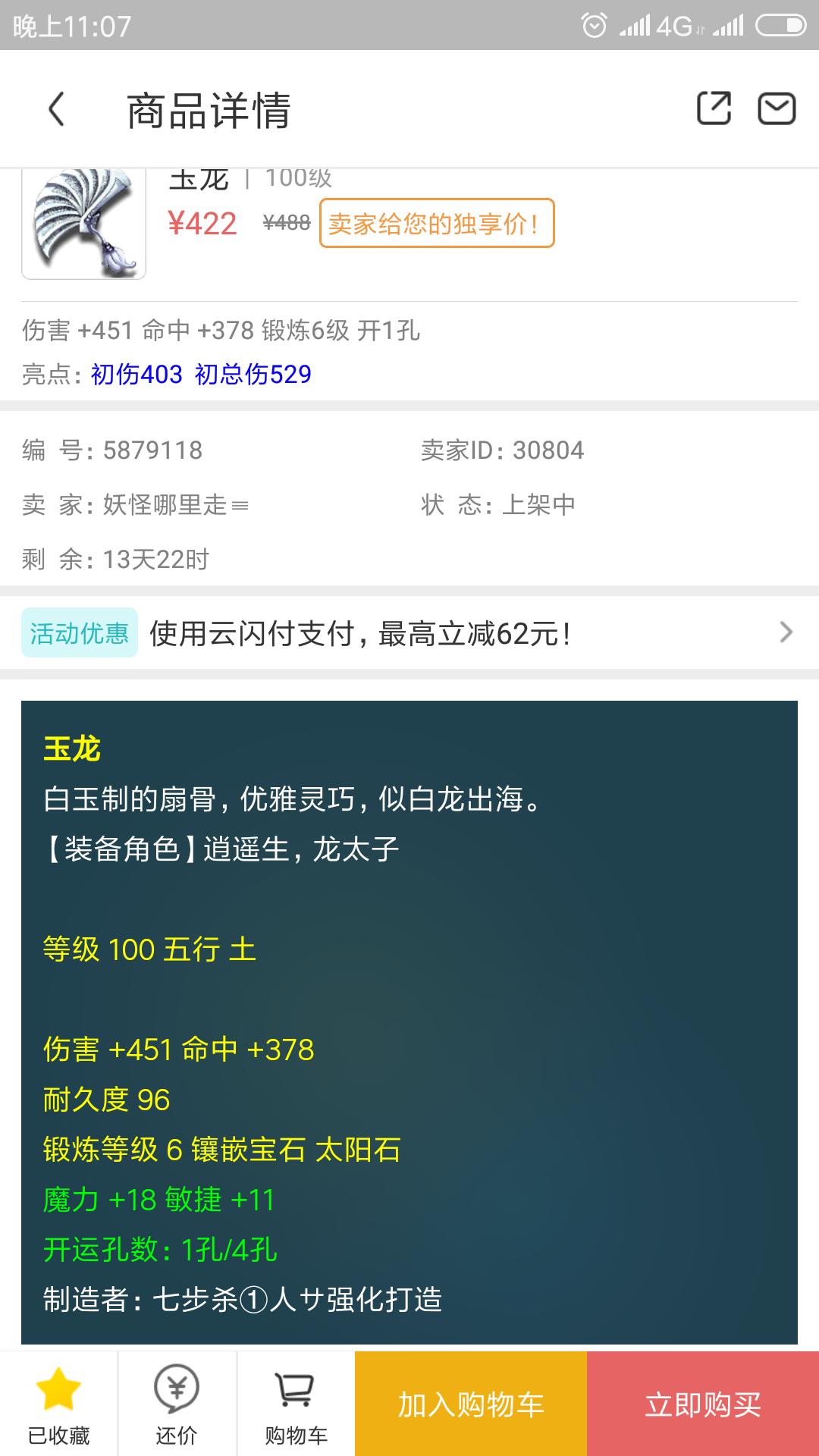Tap 还价 to bargain on the price
The height and width of the screenshot is (1456, 819).
coord(177,1404)
